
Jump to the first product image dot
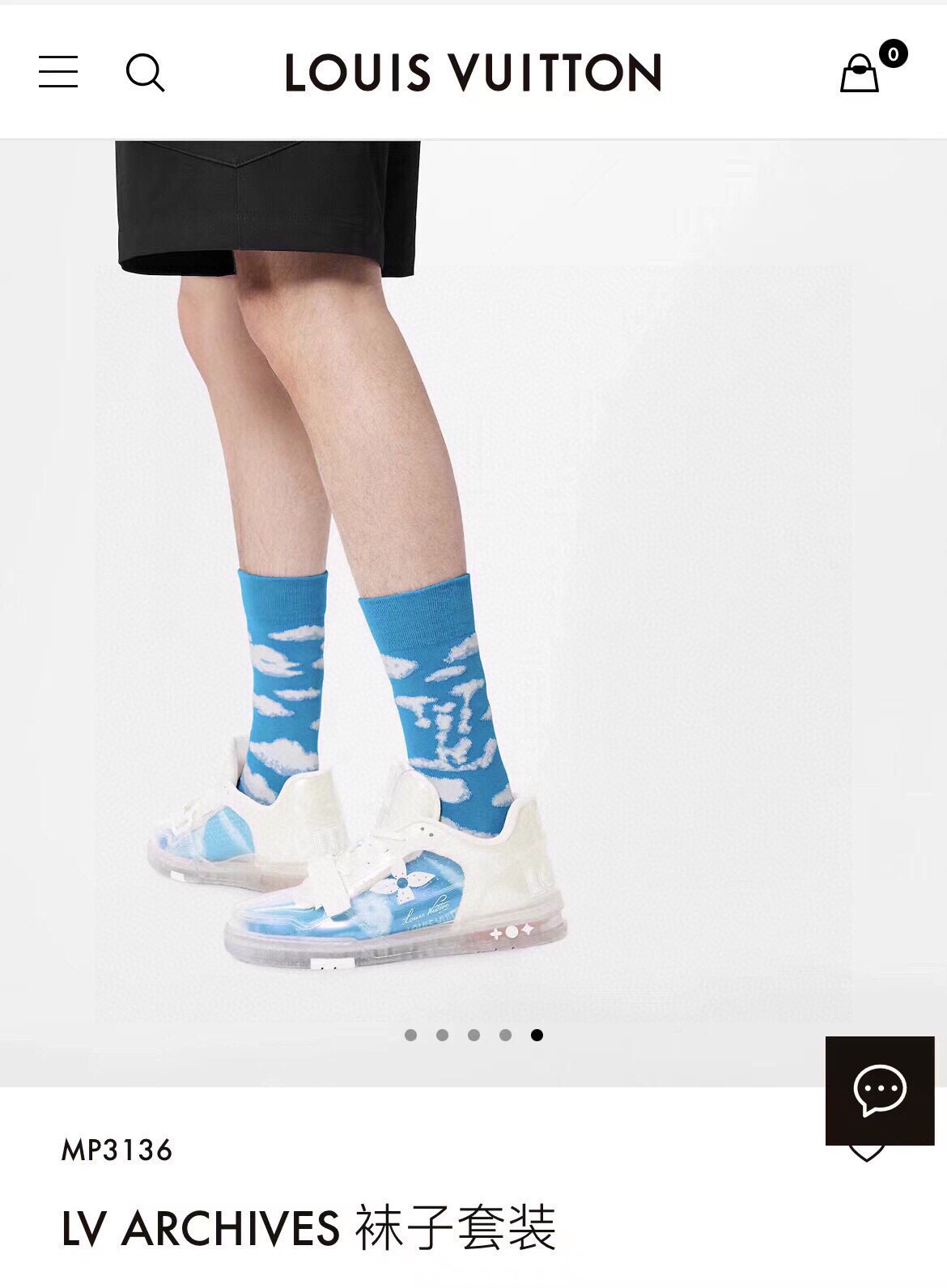tap(410, 1035)
